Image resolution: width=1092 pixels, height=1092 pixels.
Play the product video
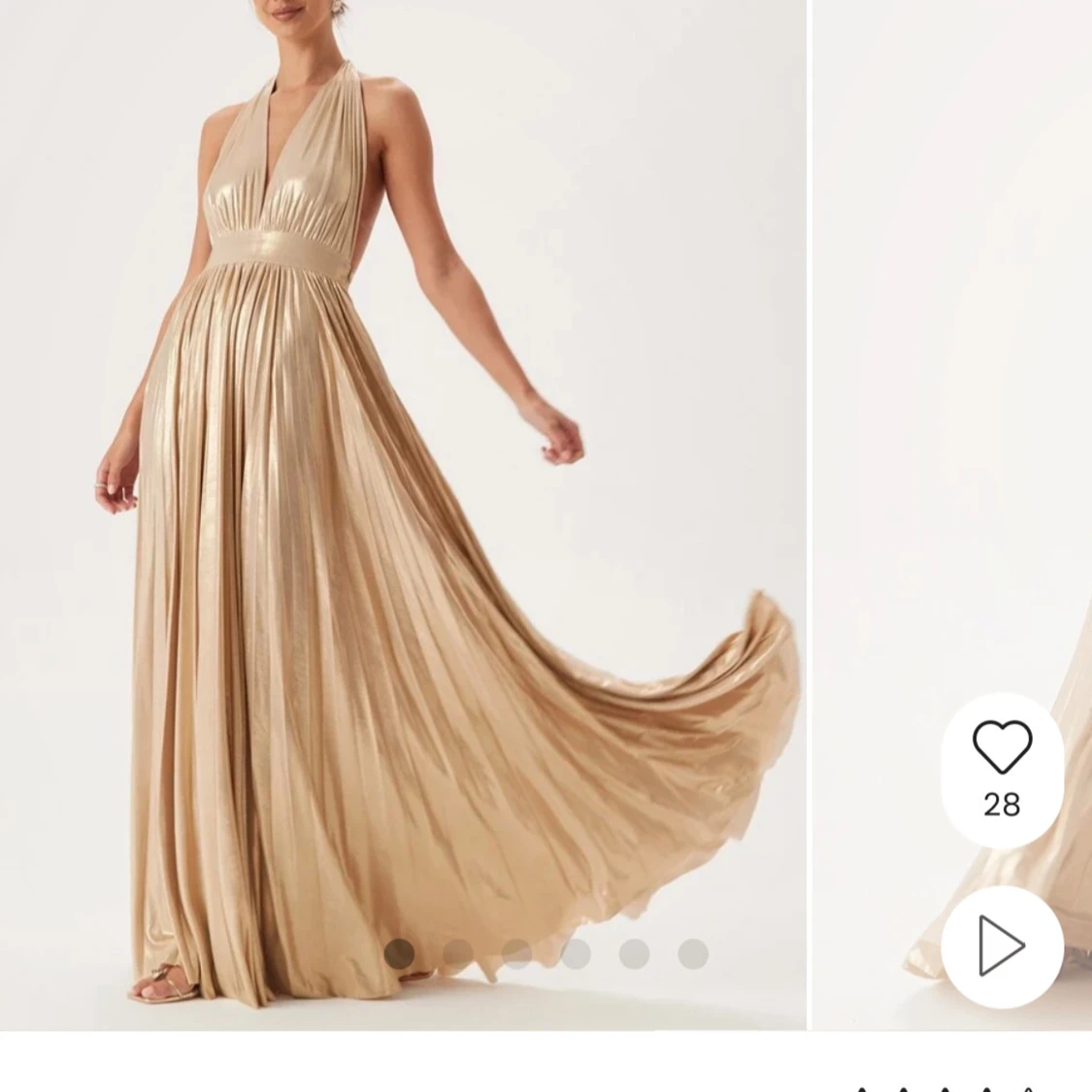(1002, 944)
